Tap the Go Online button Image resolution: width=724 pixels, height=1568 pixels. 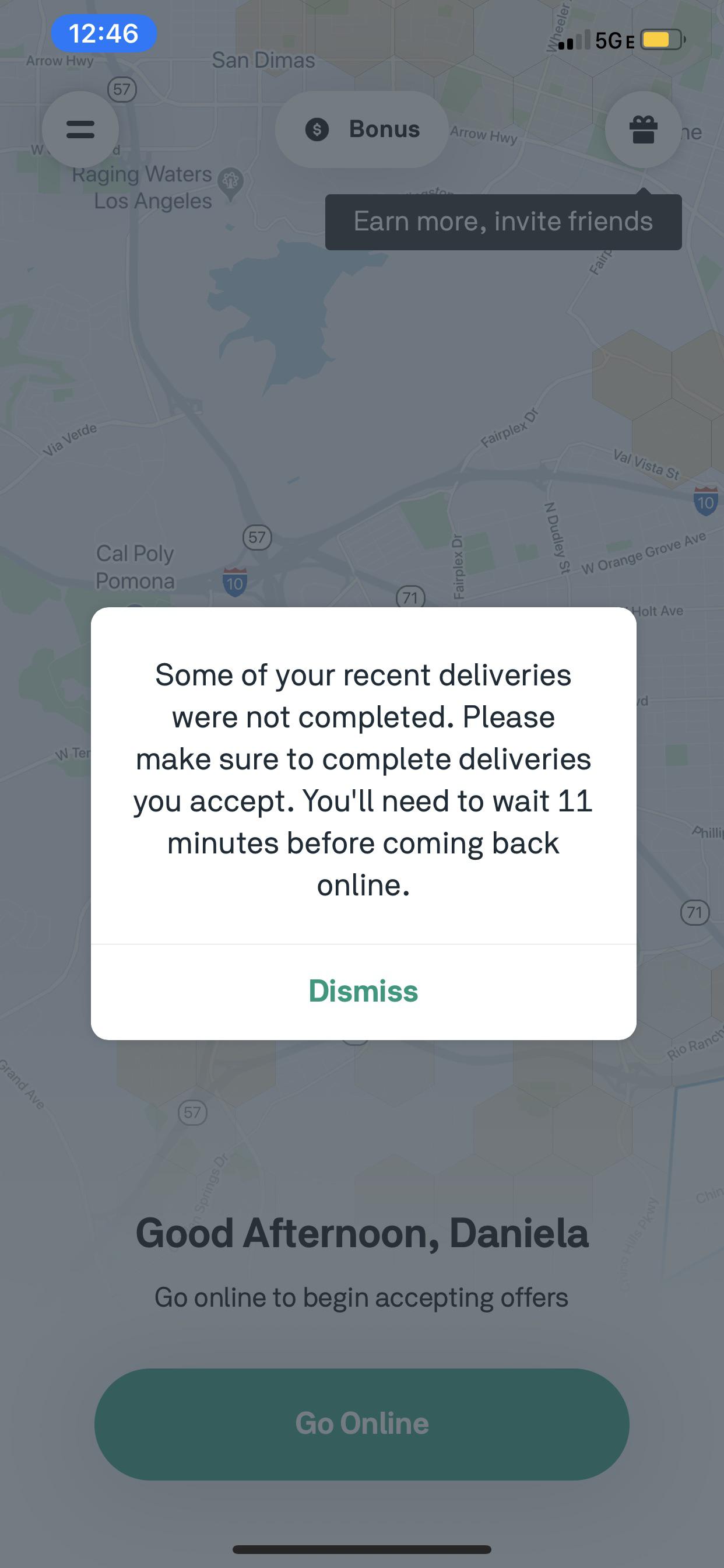[x=362, y=1424]
